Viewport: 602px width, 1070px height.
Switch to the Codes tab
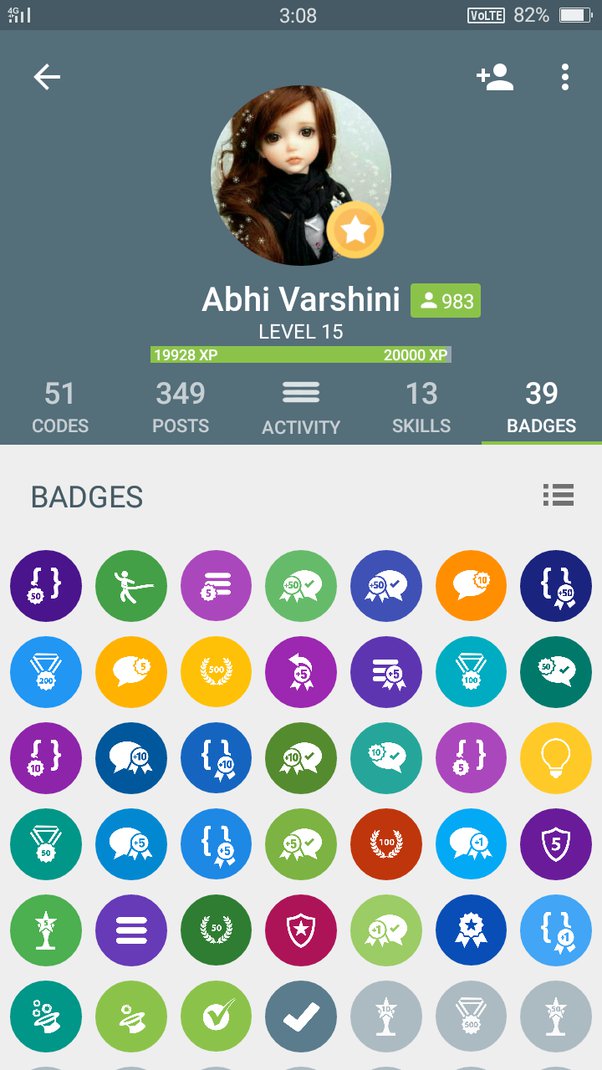coord(60,407)
